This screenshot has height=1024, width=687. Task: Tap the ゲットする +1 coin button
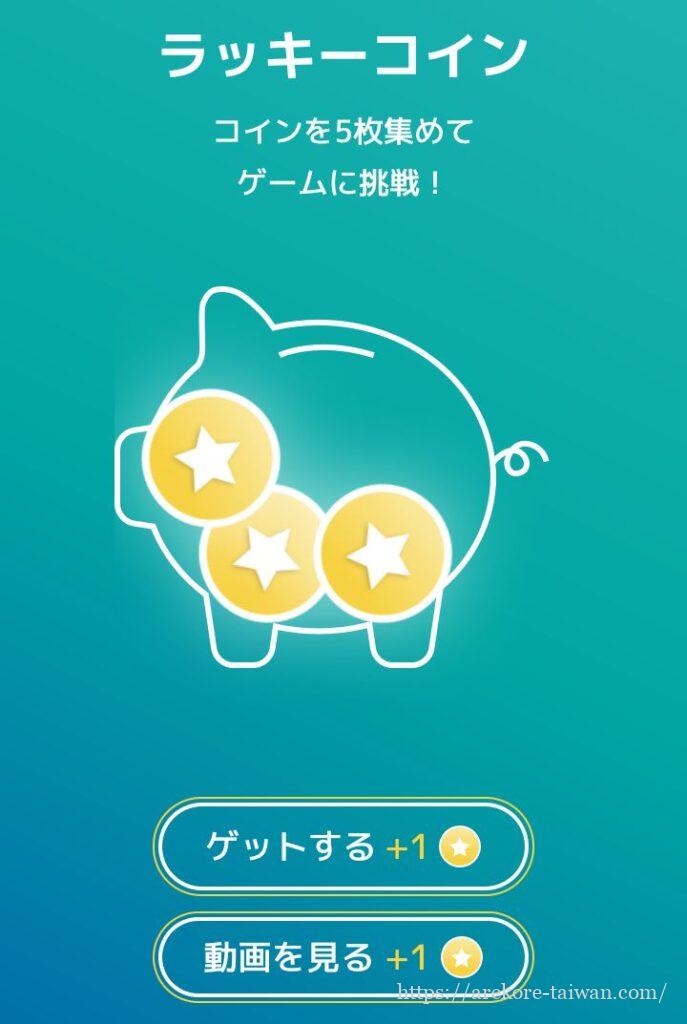tap(343, 847)
